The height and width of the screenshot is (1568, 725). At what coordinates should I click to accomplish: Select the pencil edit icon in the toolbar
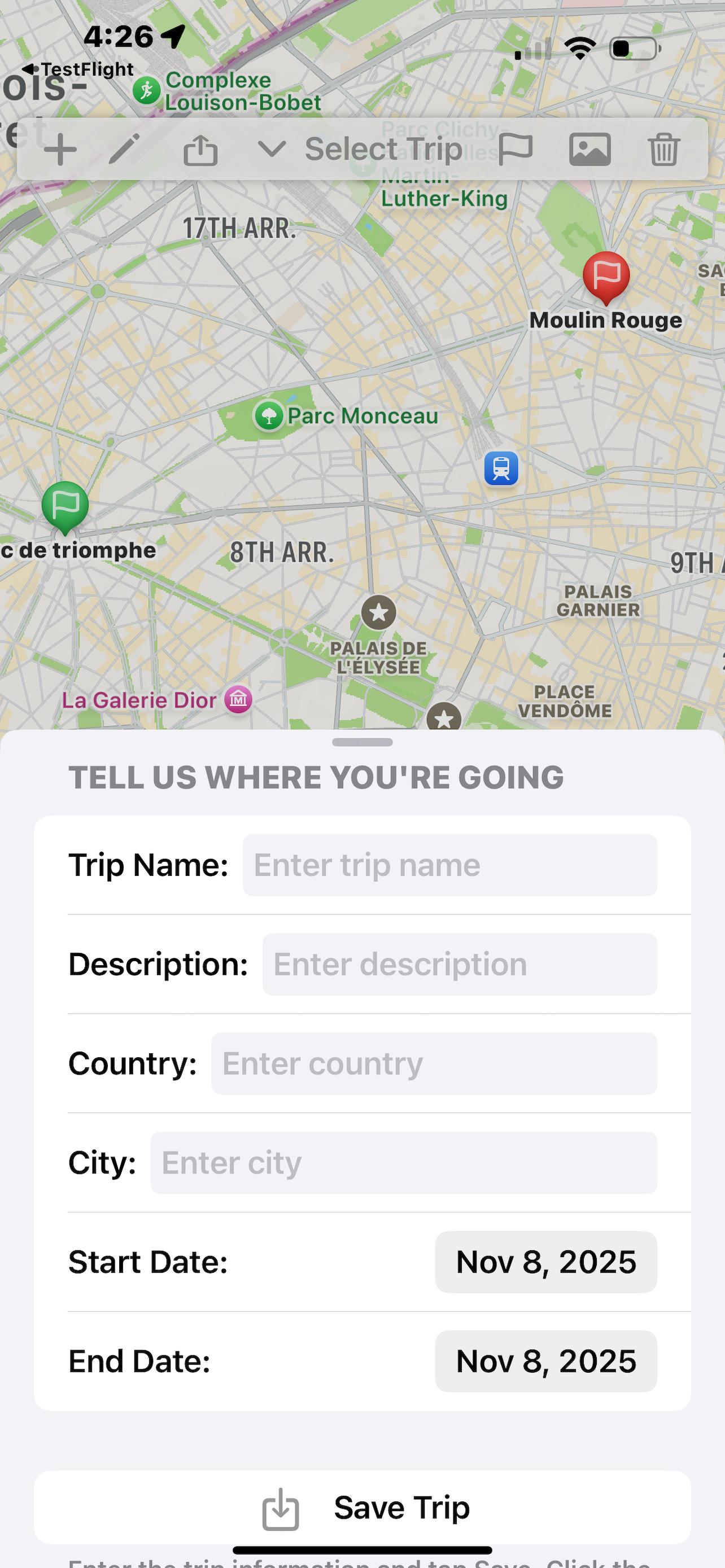[x=124, y=148]
